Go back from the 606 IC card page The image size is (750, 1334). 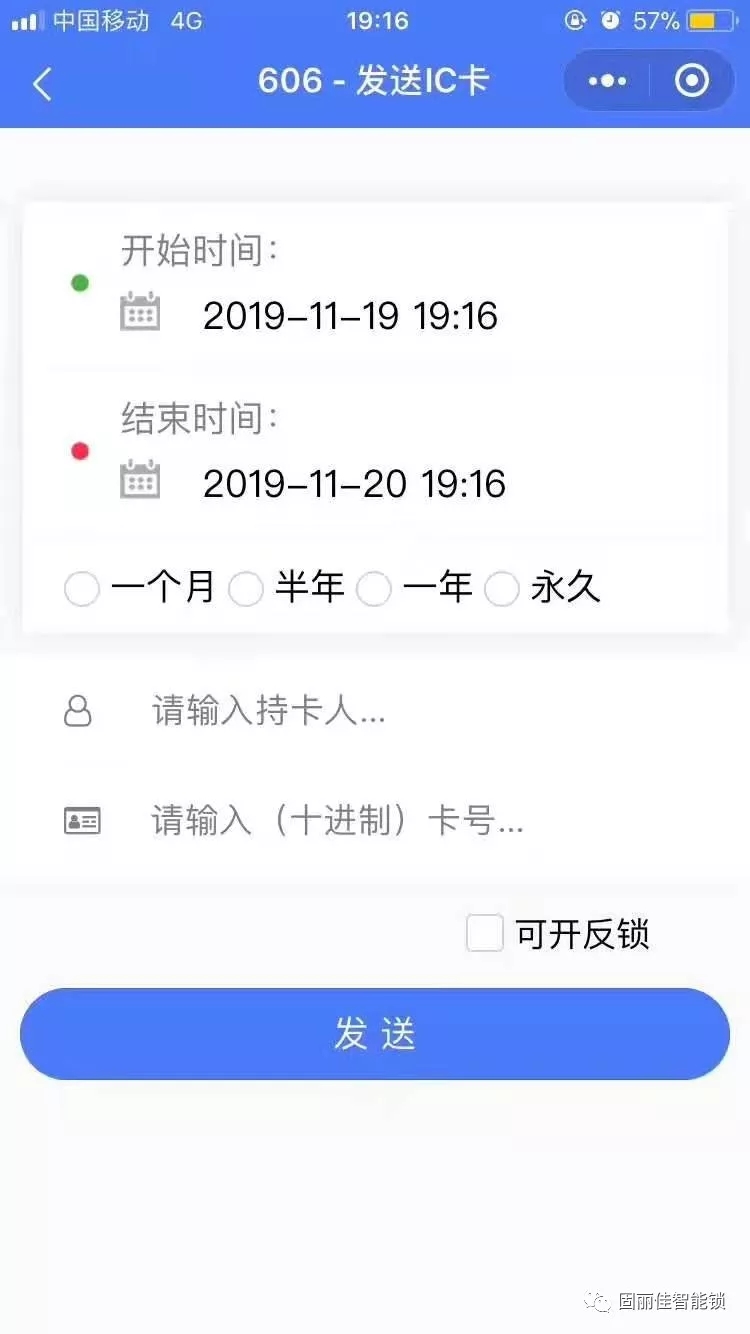click(42, 84)
